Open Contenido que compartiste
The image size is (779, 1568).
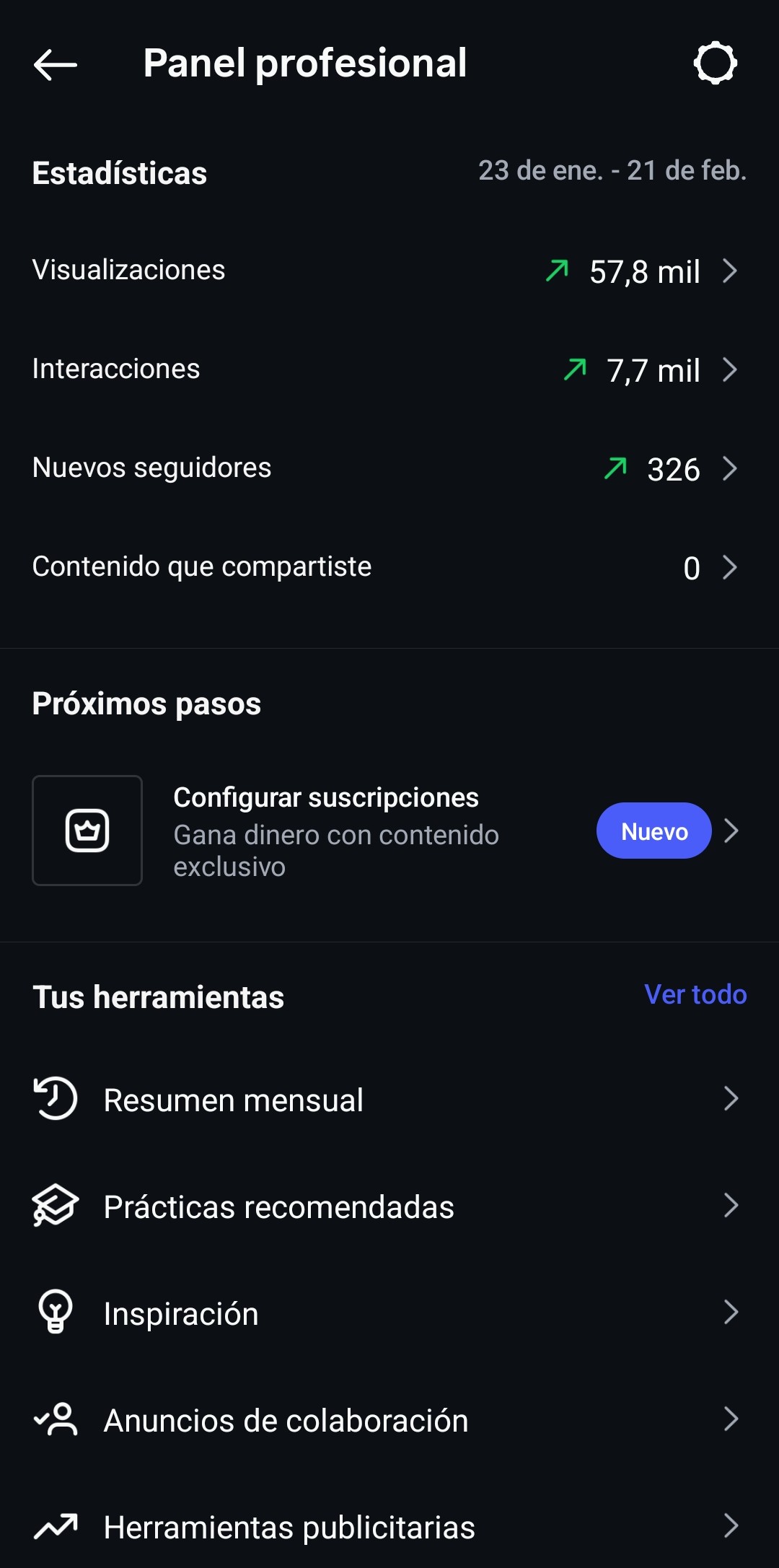click(x=389, y=567)
